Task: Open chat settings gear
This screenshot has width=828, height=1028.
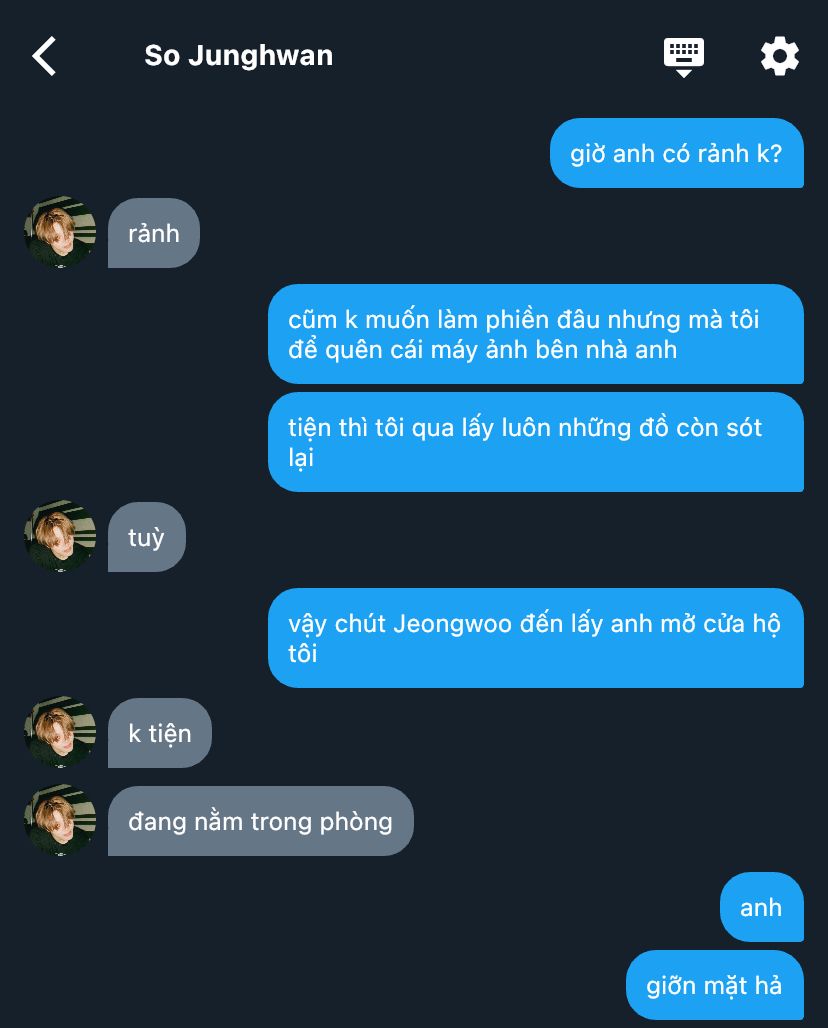Action: point(780,56)
